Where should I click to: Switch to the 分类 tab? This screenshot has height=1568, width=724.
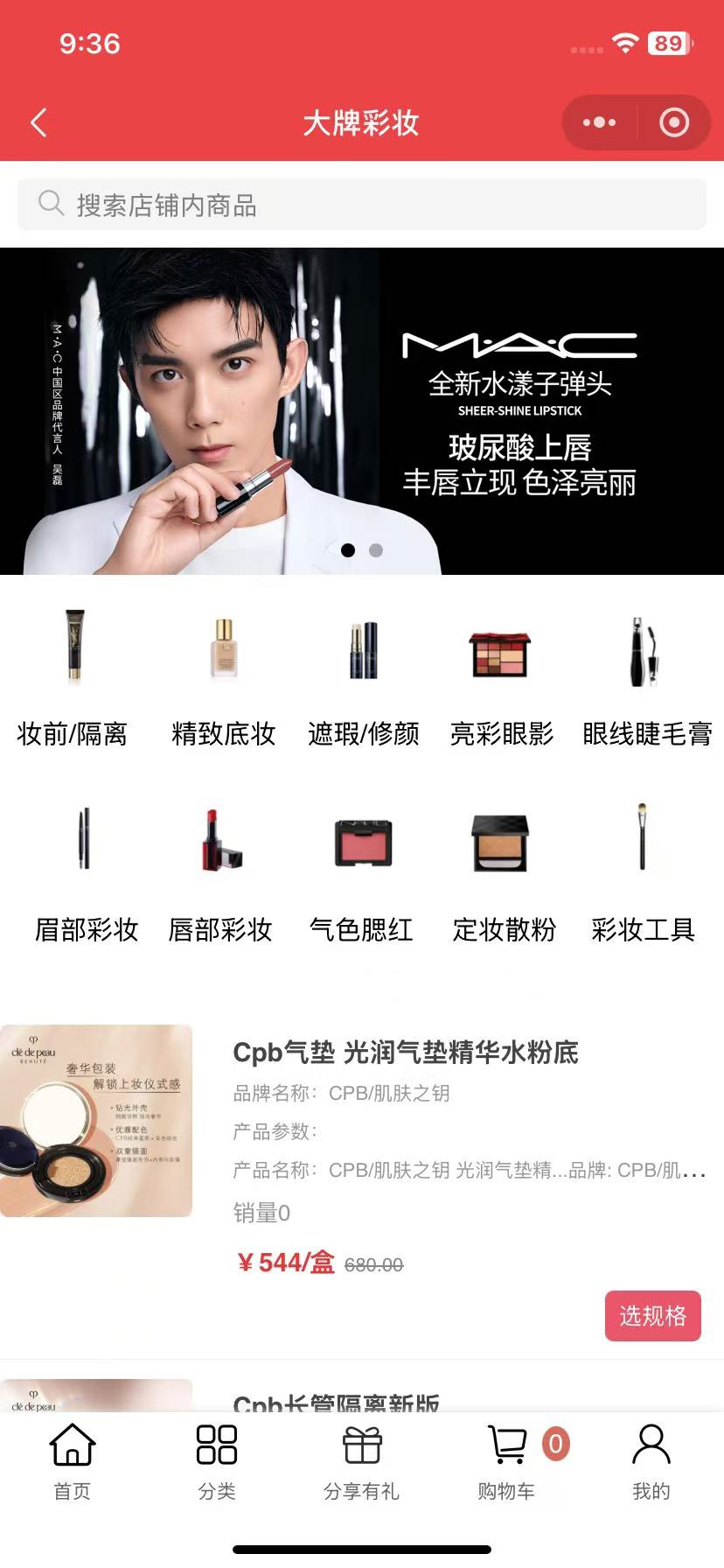point(217,1462)
